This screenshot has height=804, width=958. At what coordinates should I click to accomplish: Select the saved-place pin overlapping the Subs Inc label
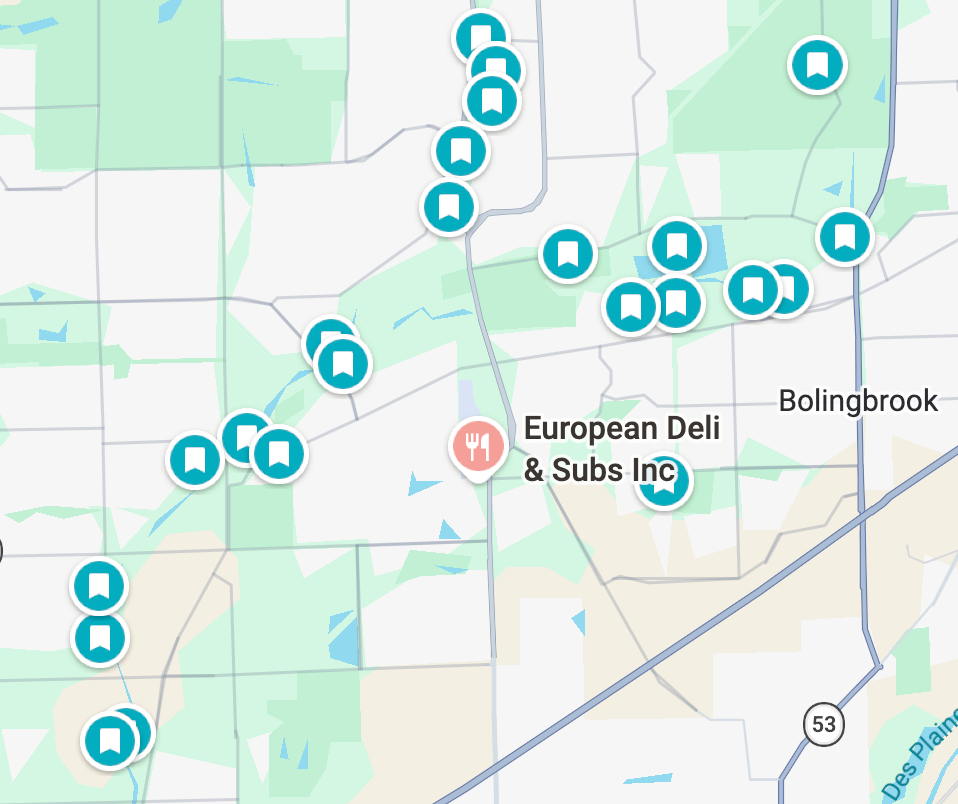pyautogui.click(x=665, y=483)
